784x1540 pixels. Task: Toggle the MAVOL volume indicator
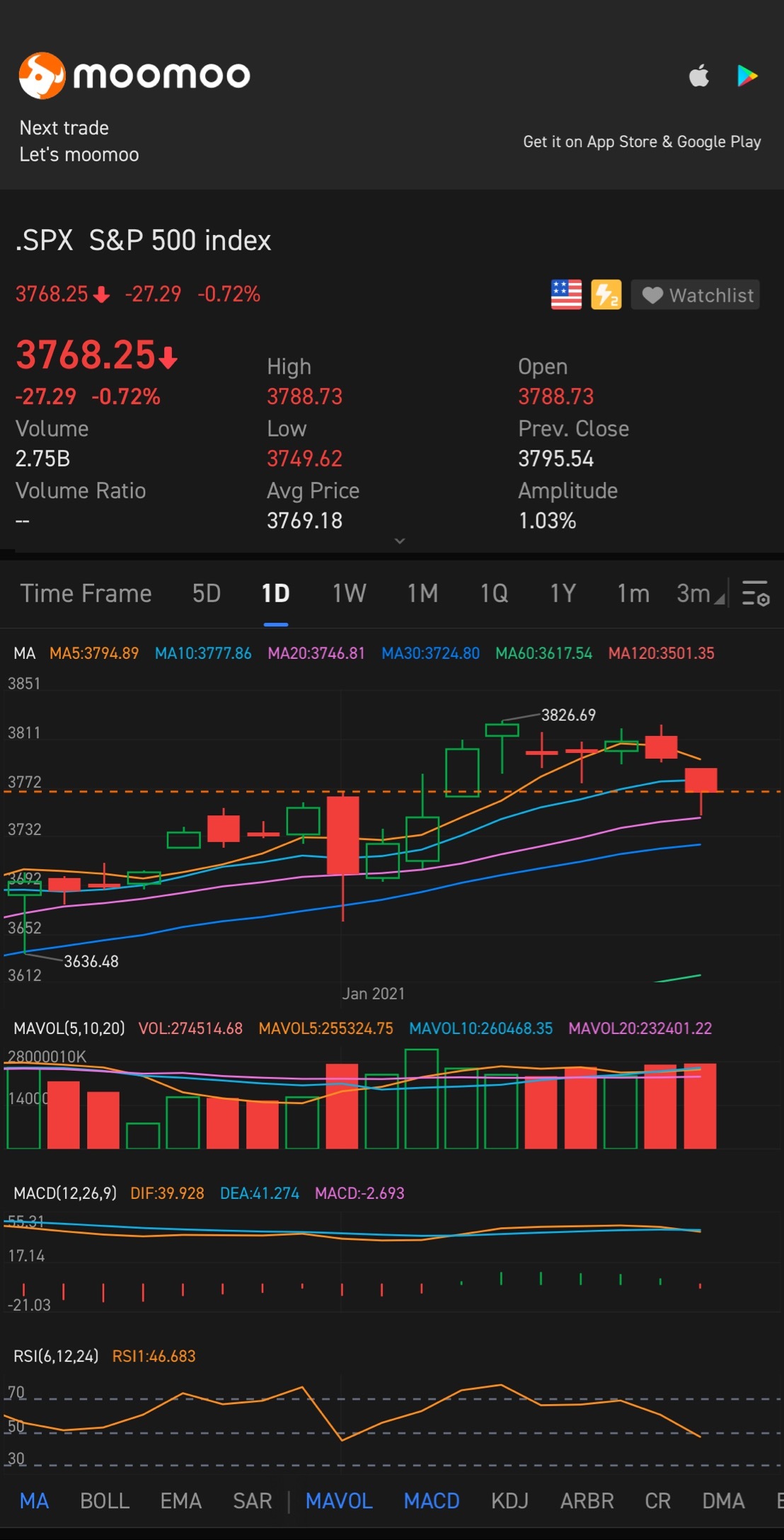pos(339,1500)
